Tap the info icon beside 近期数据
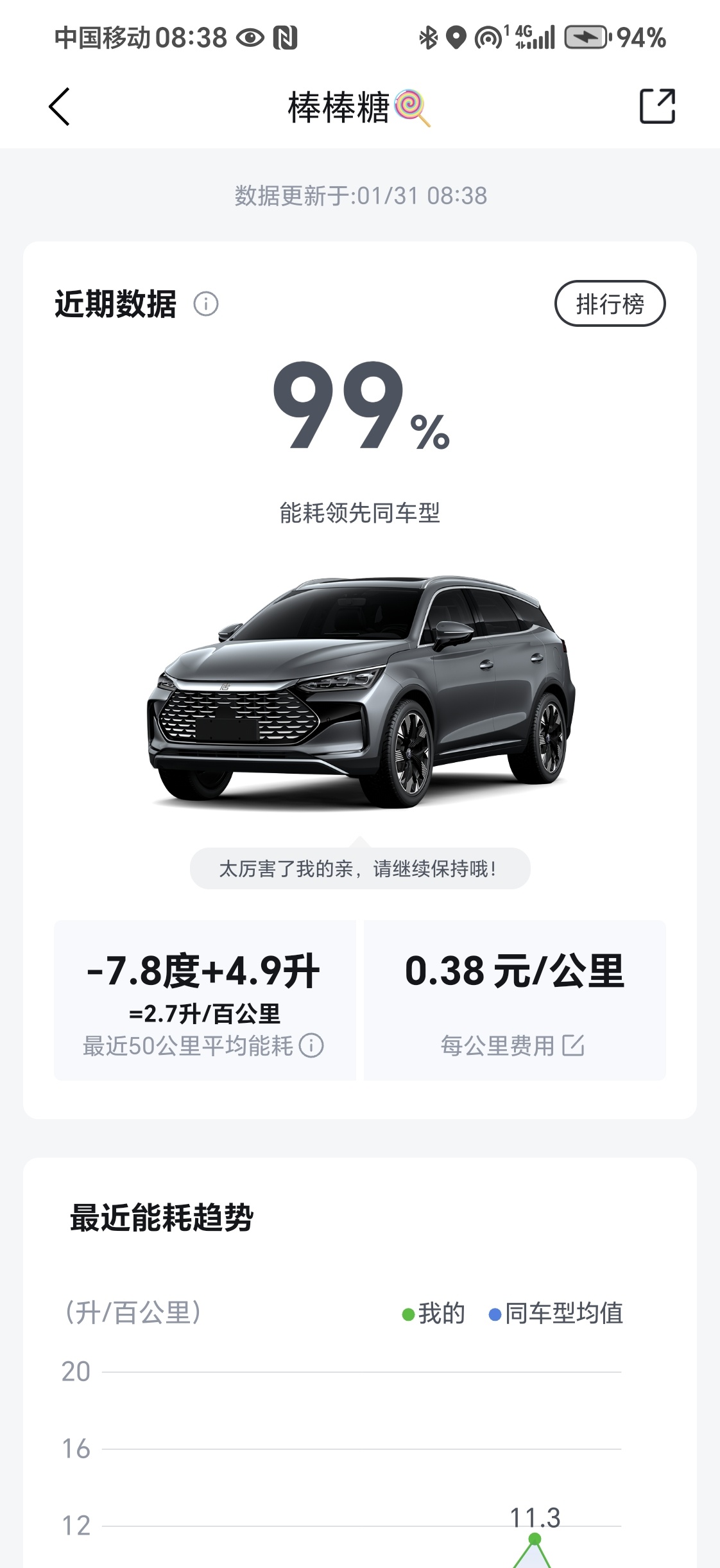This screenshot has height=1568, width=720. click(x=206, y=304)
